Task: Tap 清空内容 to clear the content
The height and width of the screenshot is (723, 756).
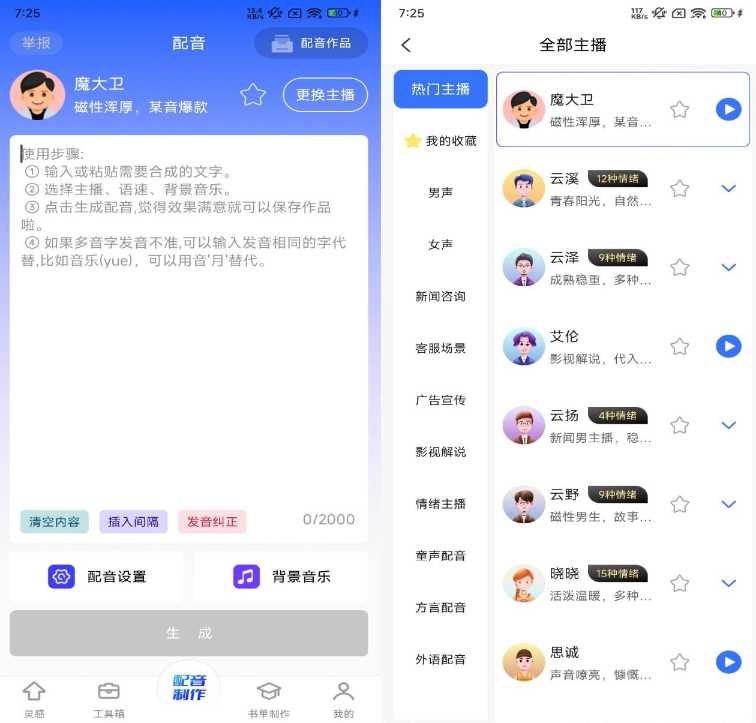Action: point(54,522)
